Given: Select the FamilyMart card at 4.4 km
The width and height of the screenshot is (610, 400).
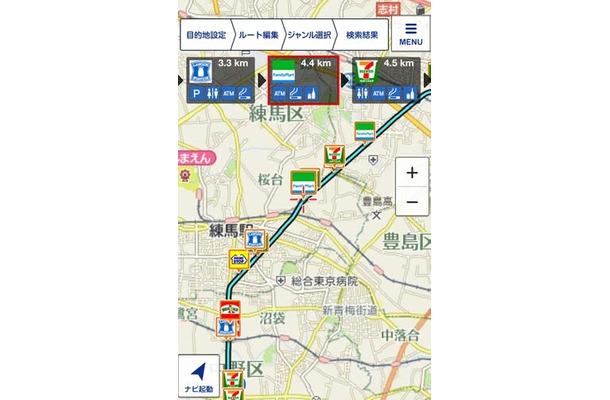Looking at the screenshot, I should point(303,80).
